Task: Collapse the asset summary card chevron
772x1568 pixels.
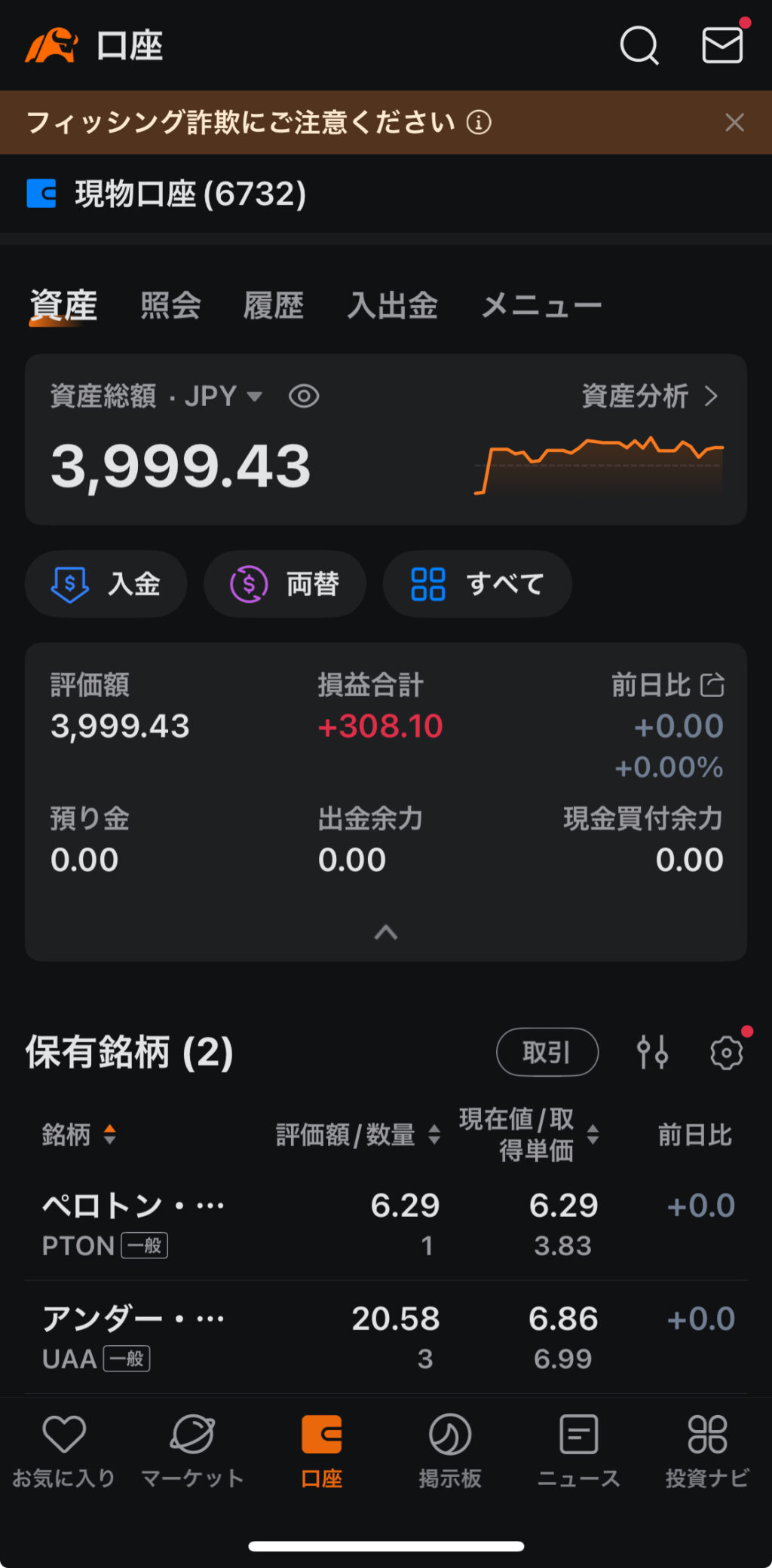Action: (x=386, y=932)
